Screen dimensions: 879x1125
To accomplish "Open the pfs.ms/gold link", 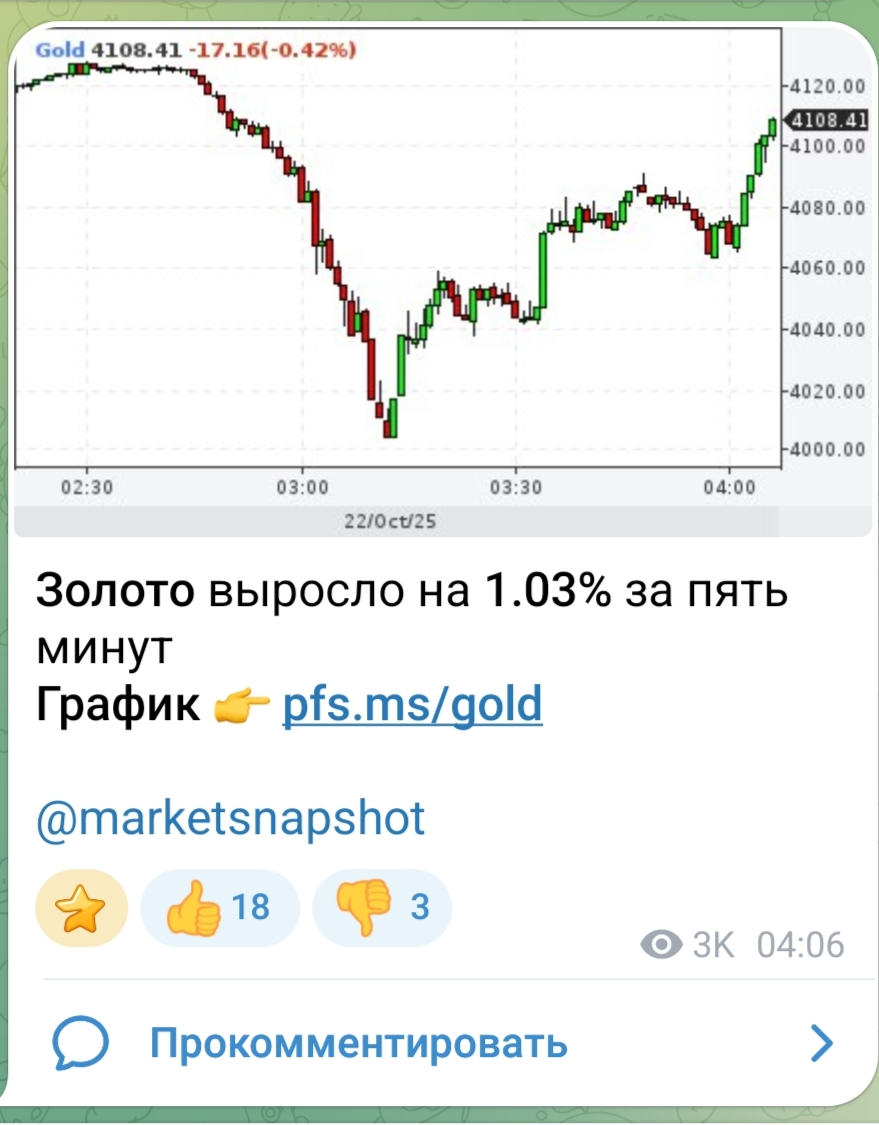I will coord(413,706).
